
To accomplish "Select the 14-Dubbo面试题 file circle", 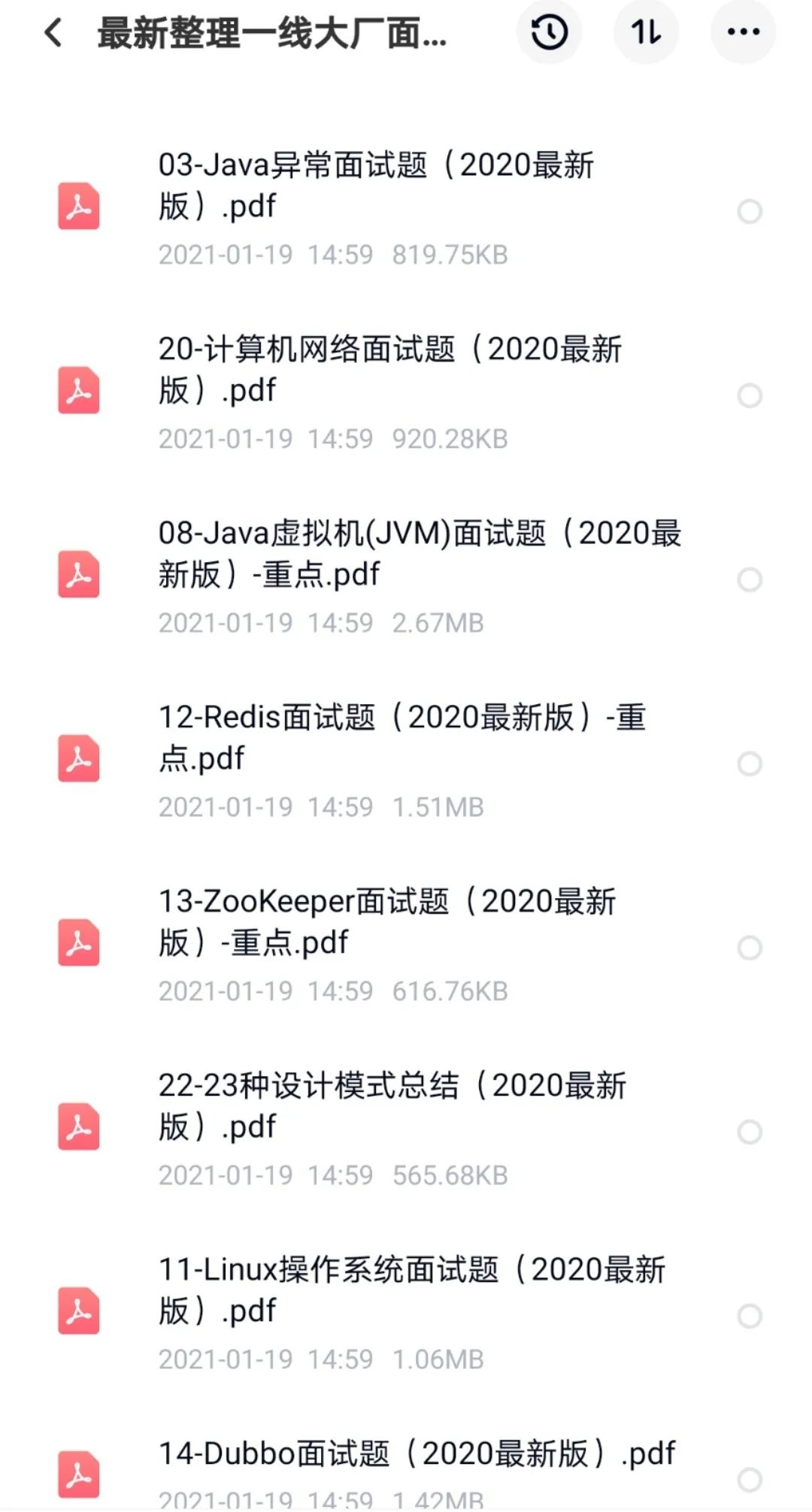I will pyautogui.click(x=750, y=1480).
